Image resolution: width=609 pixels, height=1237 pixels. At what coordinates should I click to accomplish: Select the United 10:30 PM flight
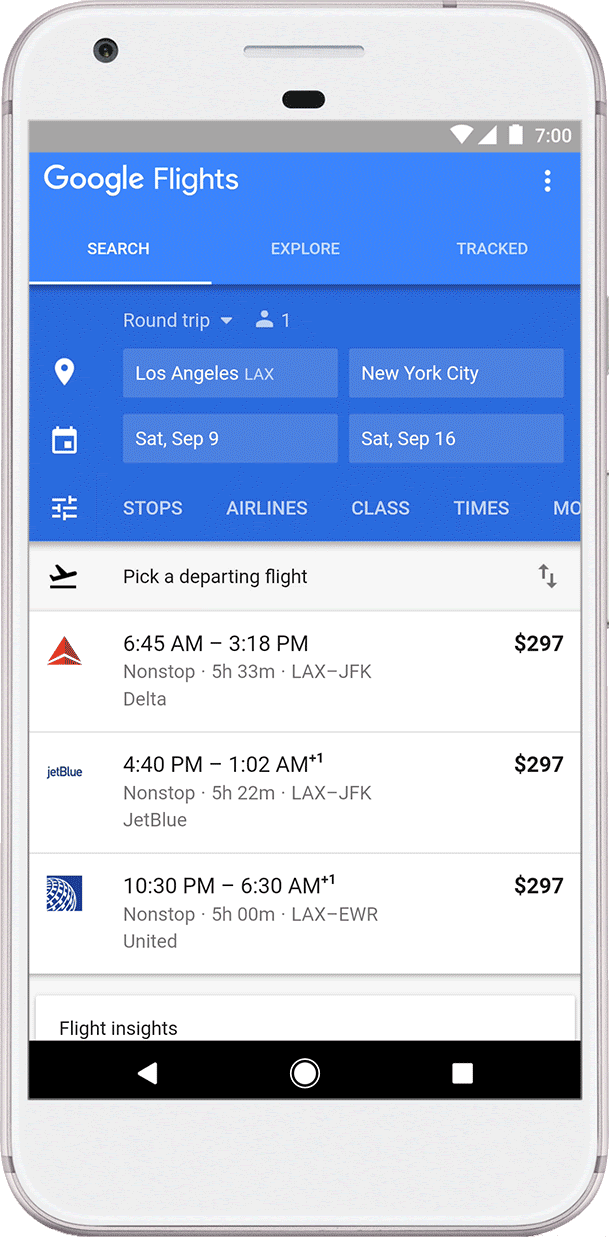coord(304,913)
